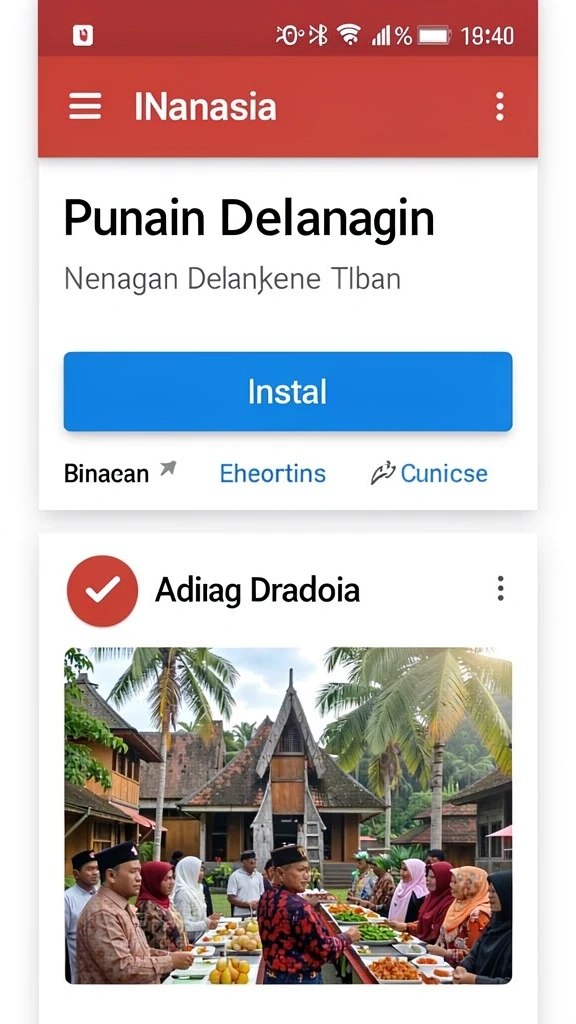Open the overflow menu in the app bar
The image size is (576, 1024).
pyautogui.click(x=500, y=106)
